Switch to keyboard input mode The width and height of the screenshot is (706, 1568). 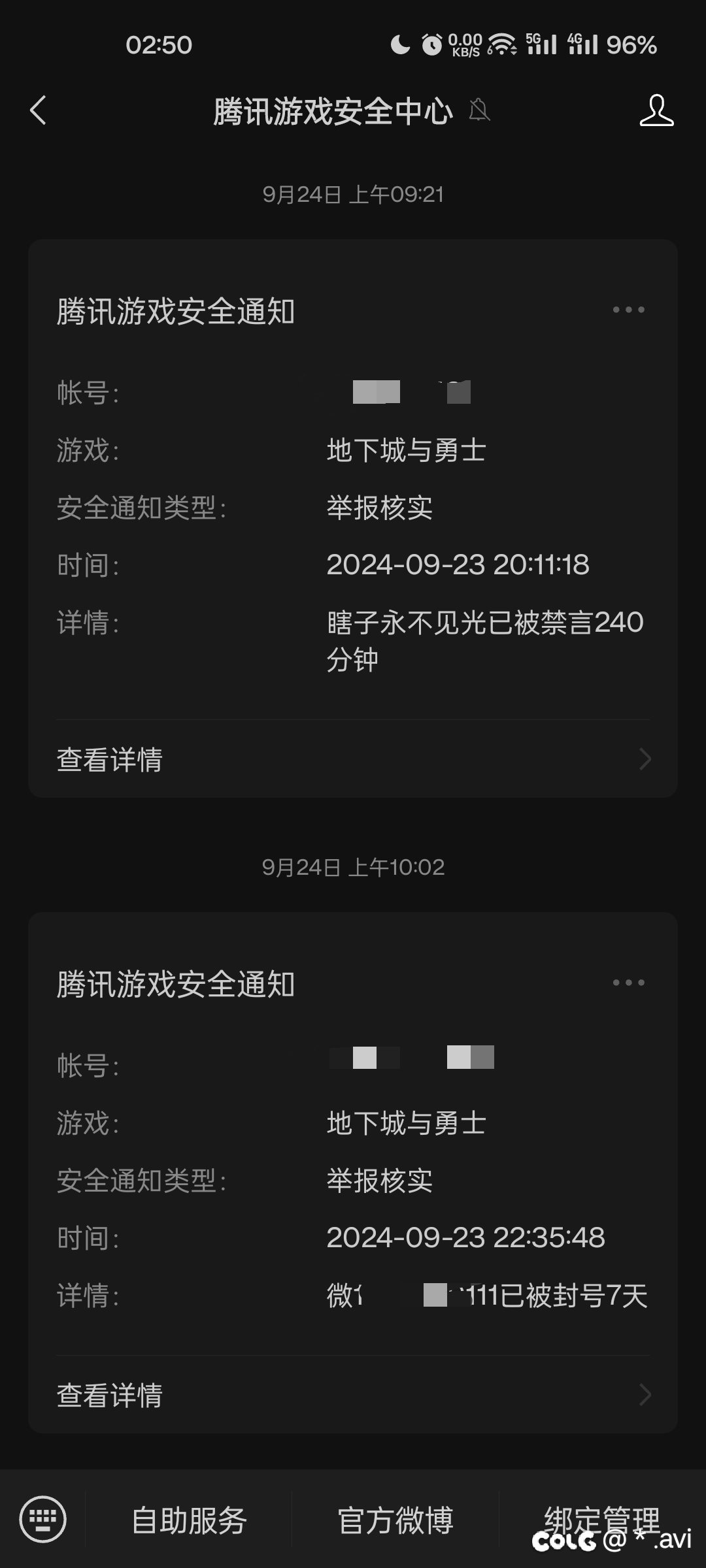click(x=43, y=1519)
